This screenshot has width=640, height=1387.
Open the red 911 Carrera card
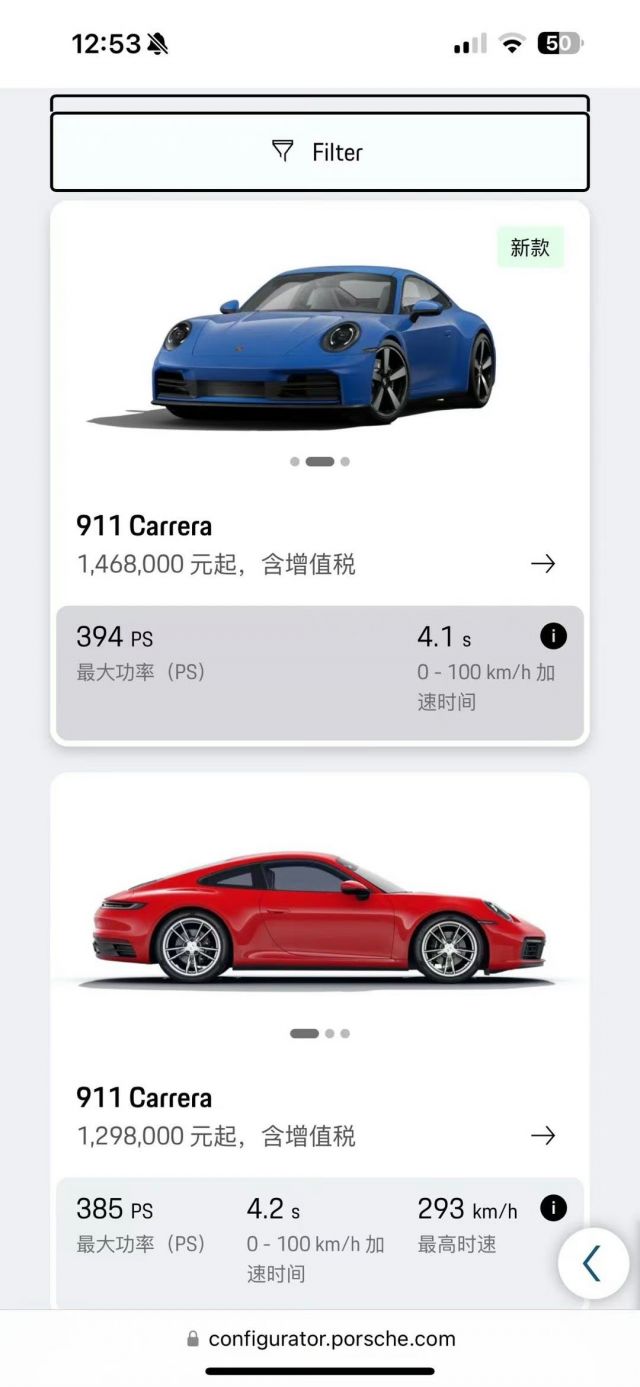pos(320,1040)
